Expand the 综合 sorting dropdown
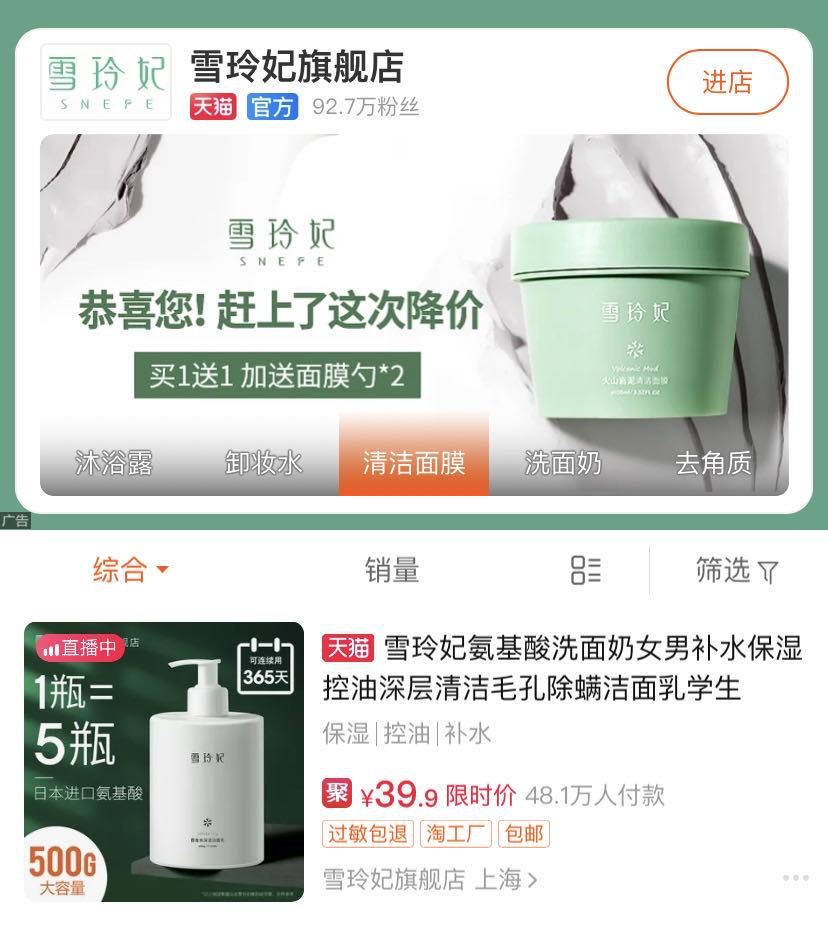 130,570
